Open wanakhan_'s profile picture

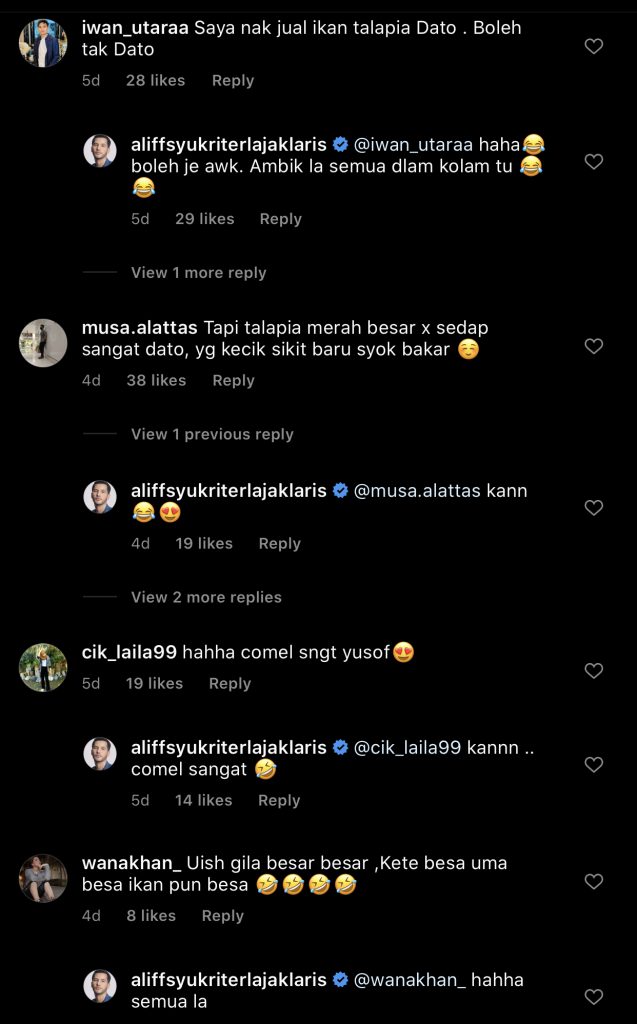point(43,879)
